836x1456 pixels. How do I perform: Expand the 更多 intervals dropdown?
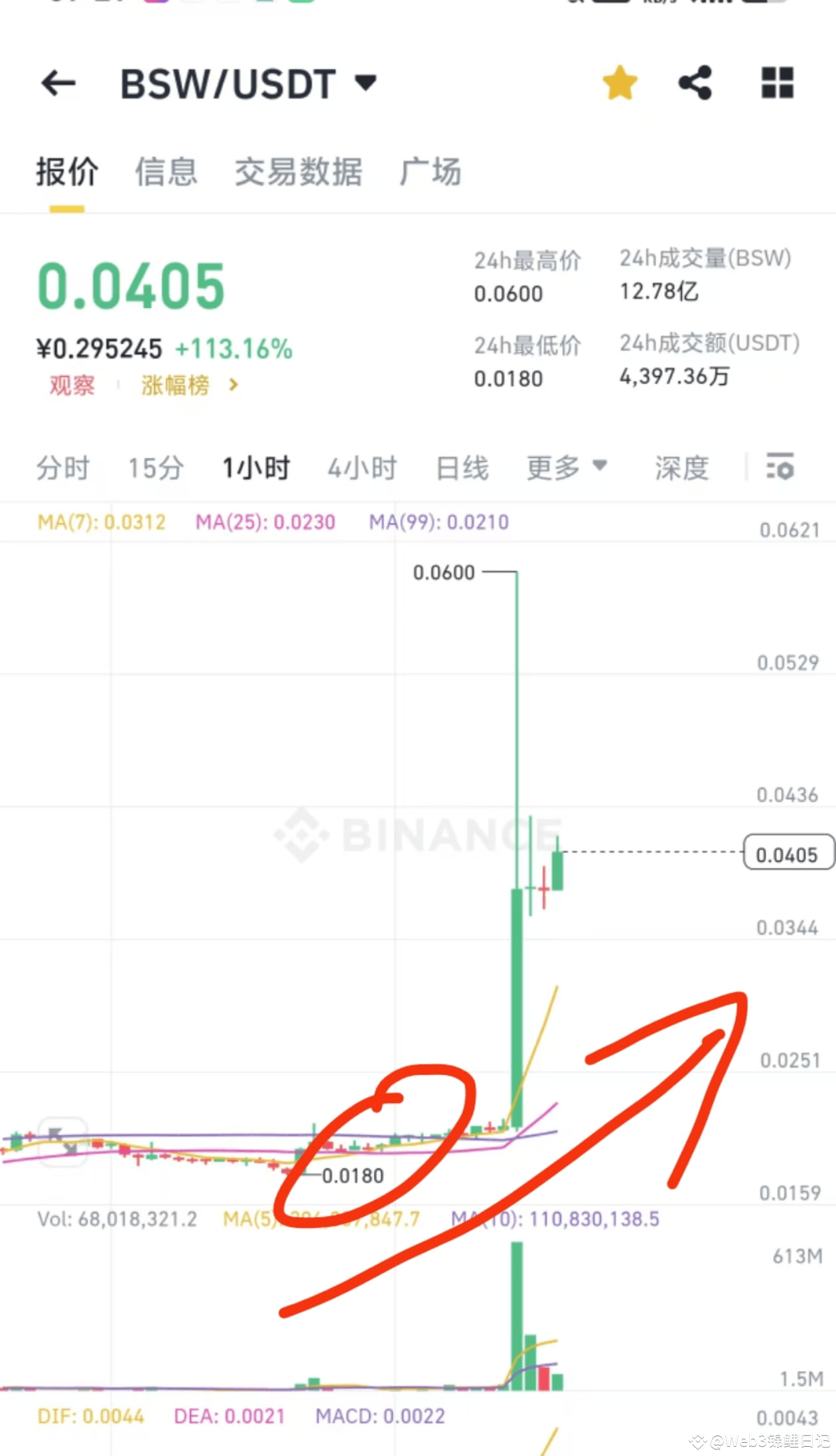567,467
